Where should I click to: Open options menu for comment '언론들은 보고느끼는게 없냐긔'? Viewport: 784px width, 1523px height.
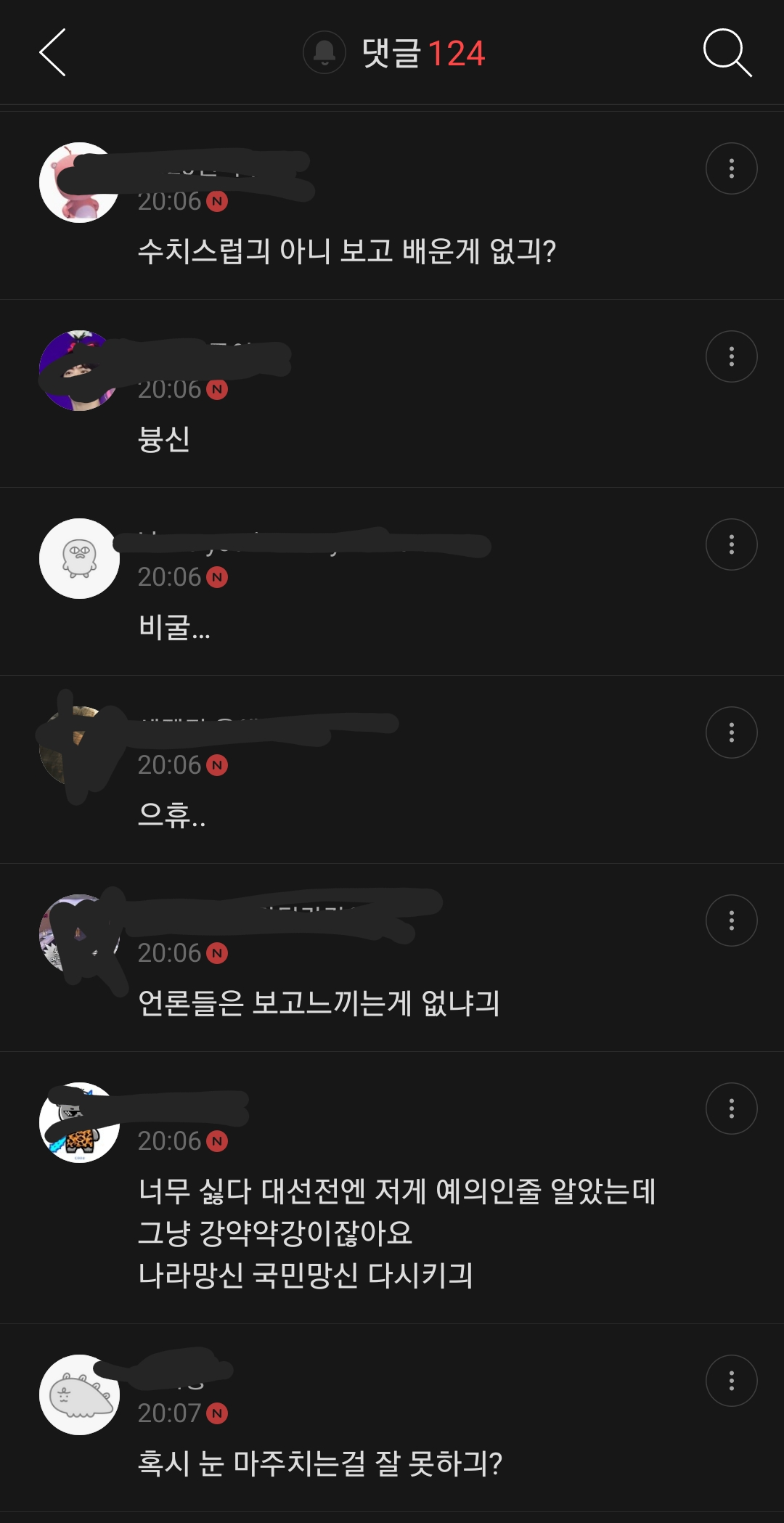(731, 920)
